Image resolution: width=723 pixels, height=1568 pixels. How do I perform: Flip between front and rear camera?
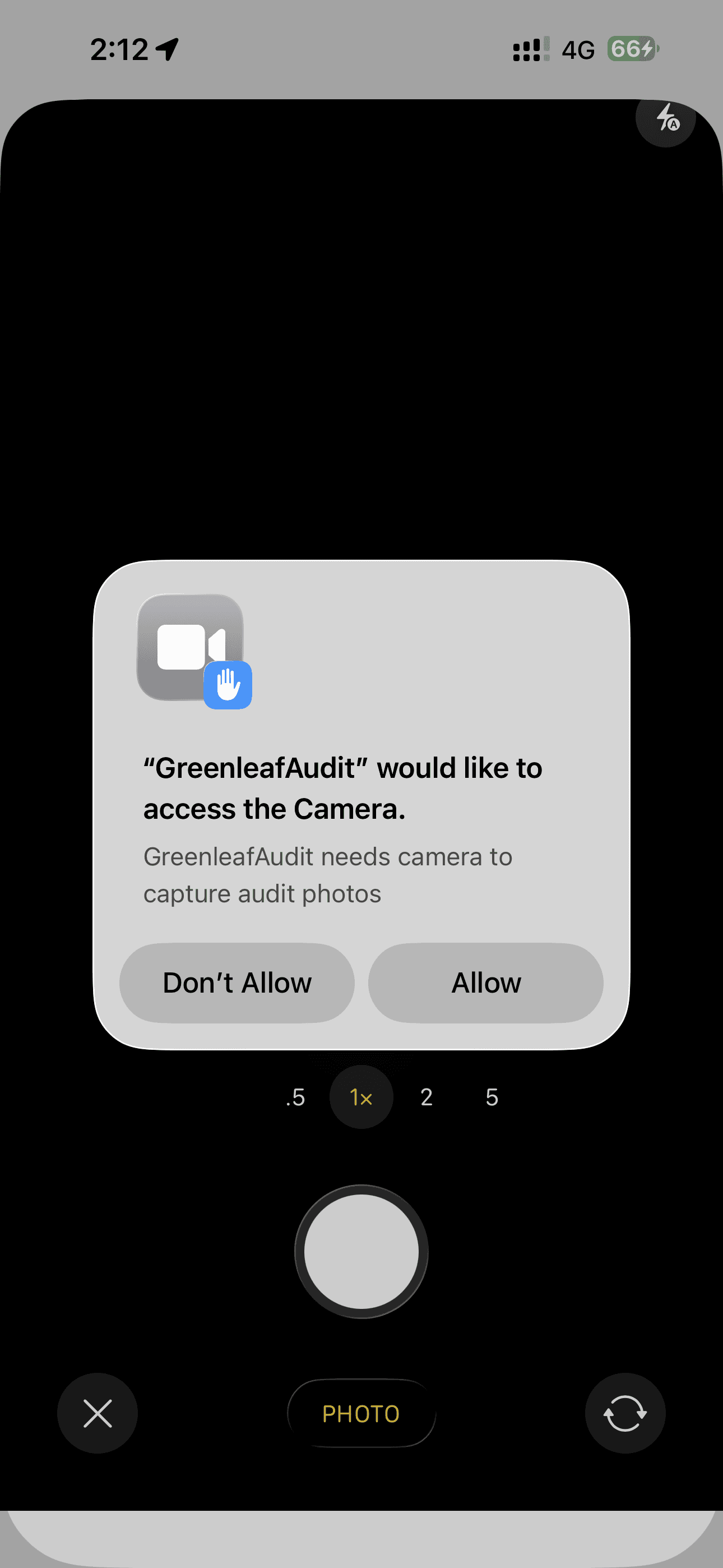coord(624,1413)
